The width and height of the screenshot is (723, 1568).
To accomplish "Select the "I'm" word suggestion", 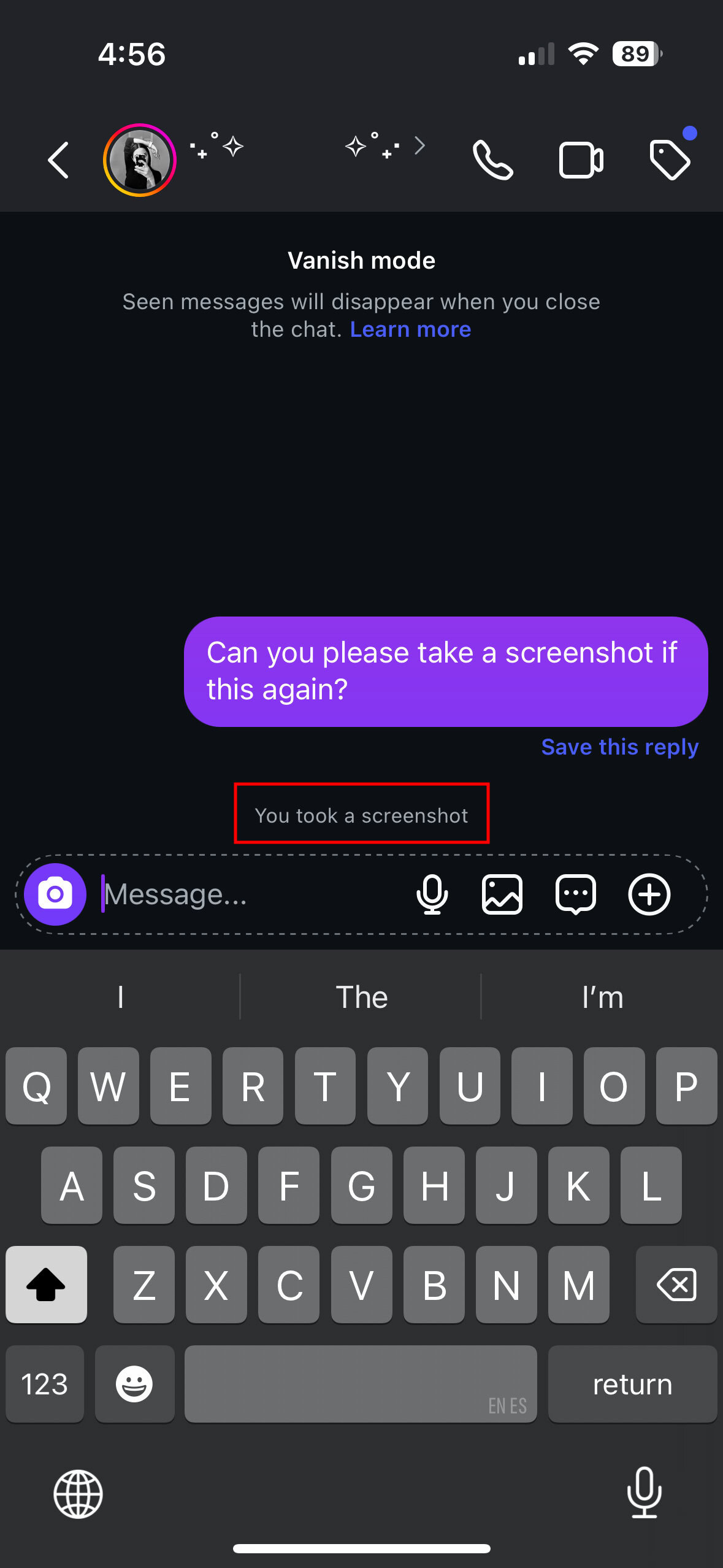I will 602,997.
